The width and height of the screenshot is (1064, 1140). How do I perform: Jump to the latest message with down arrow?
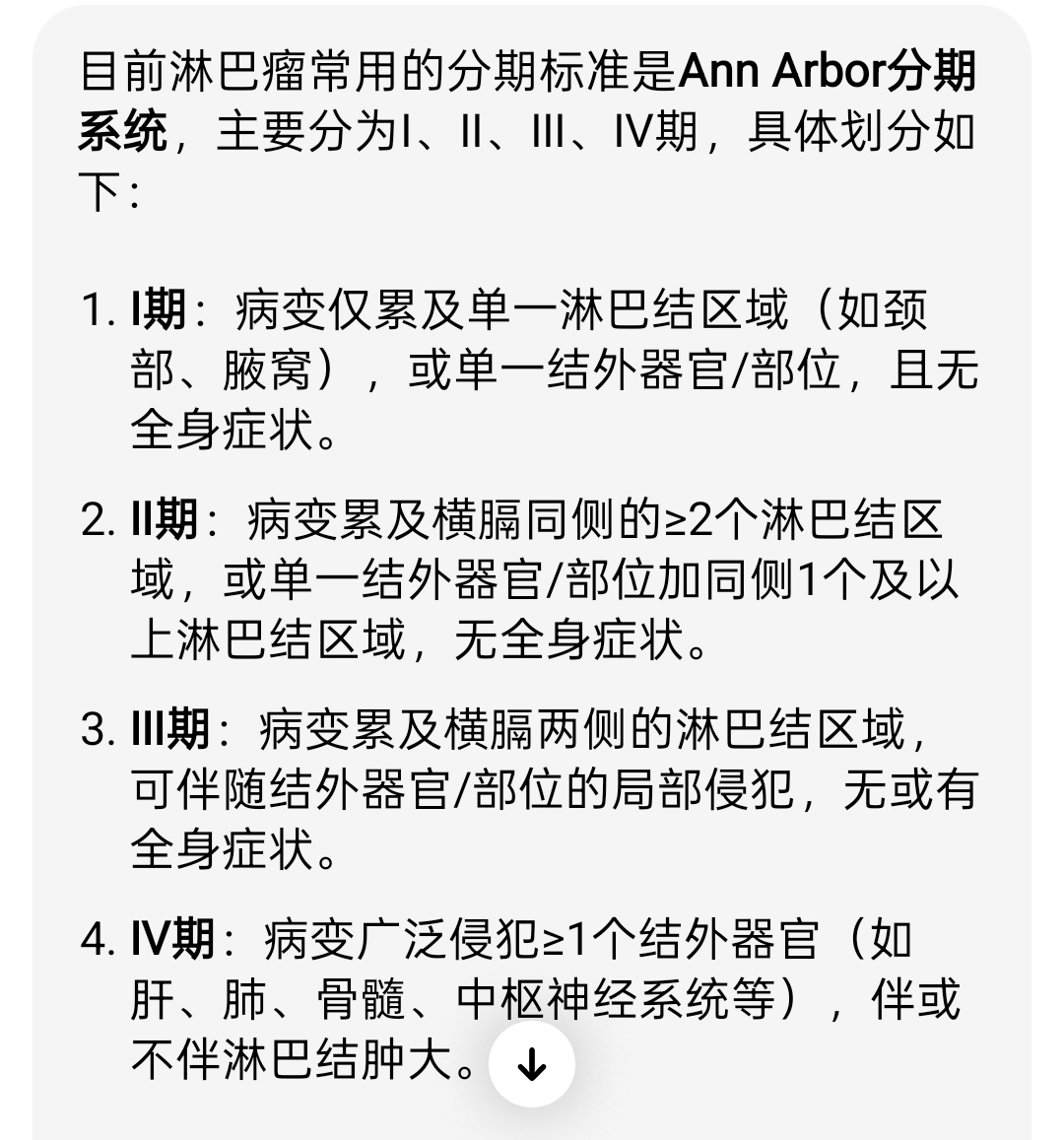(532, 1064)
